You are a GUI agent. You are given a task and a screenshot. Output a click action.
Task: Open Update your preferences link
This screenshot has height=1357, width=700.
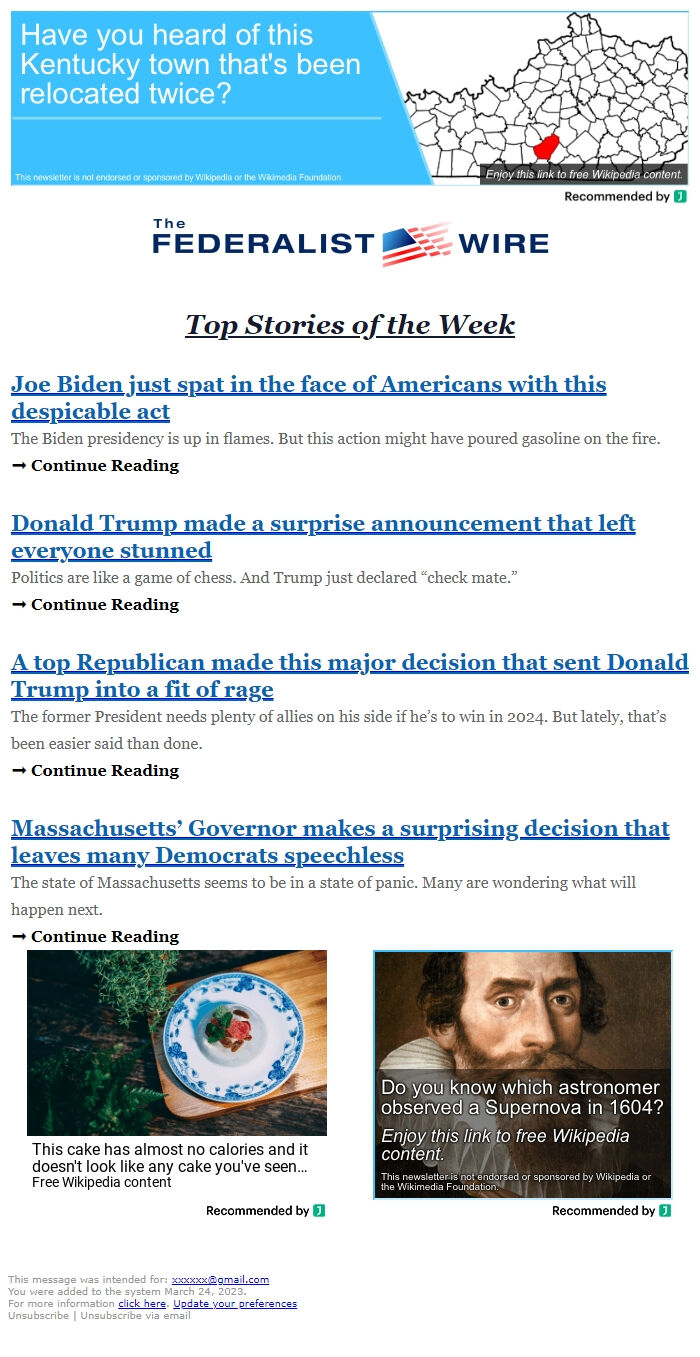pyautogui.click(x=235, y=1304)
